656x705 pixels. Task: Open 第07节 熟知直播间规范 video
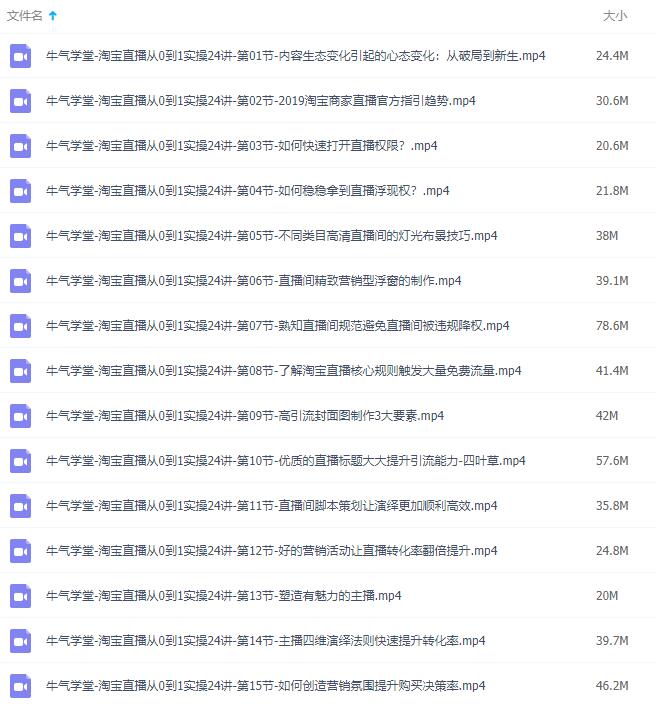point(278,326)
